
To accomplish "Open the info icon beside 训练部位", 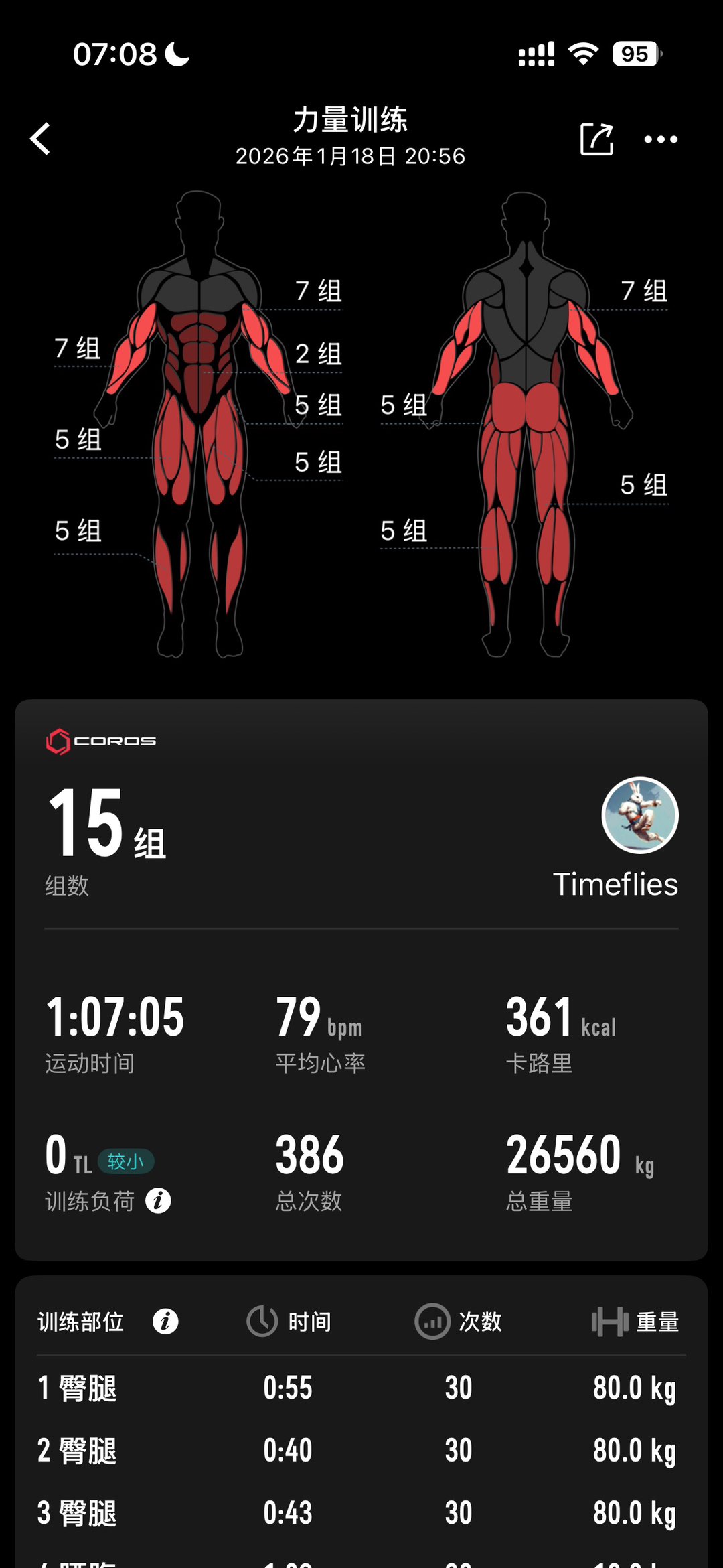I will point(165,1321).
